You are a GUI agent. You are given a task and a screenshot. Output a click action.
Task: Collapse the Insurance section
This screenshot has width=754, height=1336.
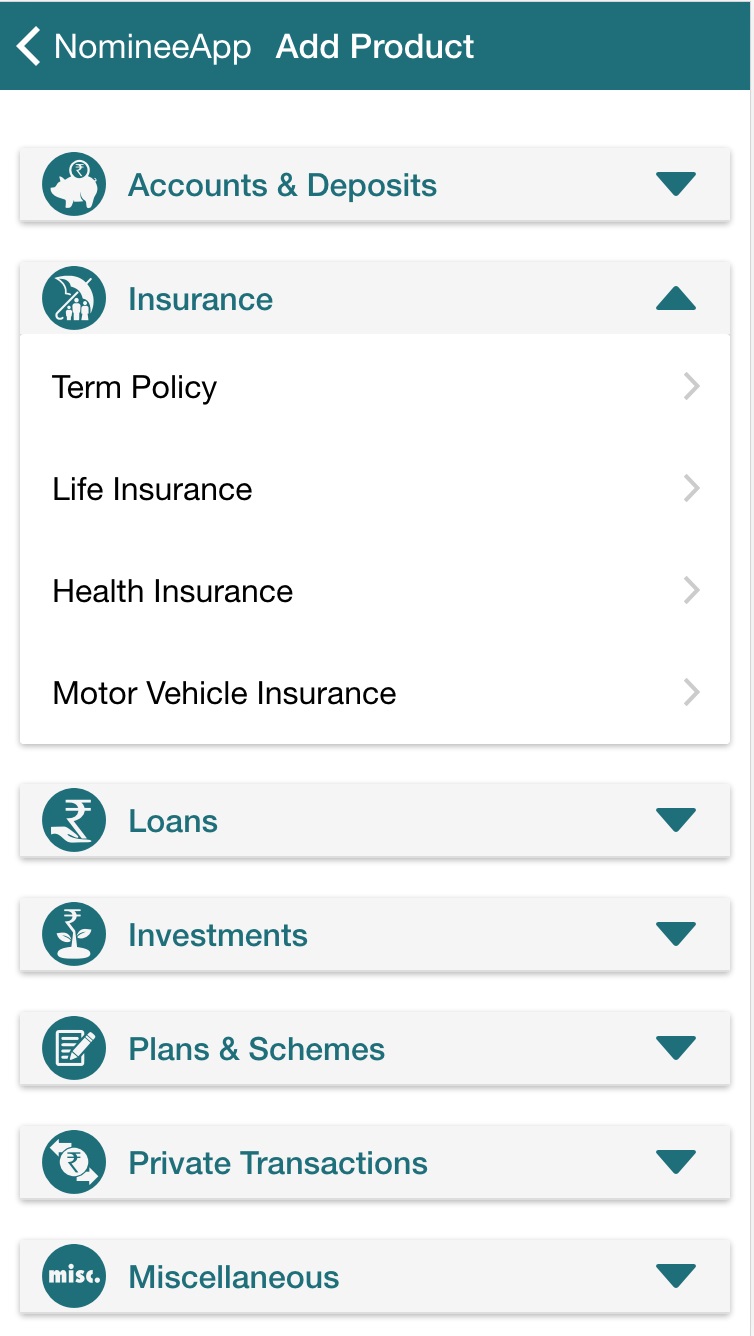point(375,299)
